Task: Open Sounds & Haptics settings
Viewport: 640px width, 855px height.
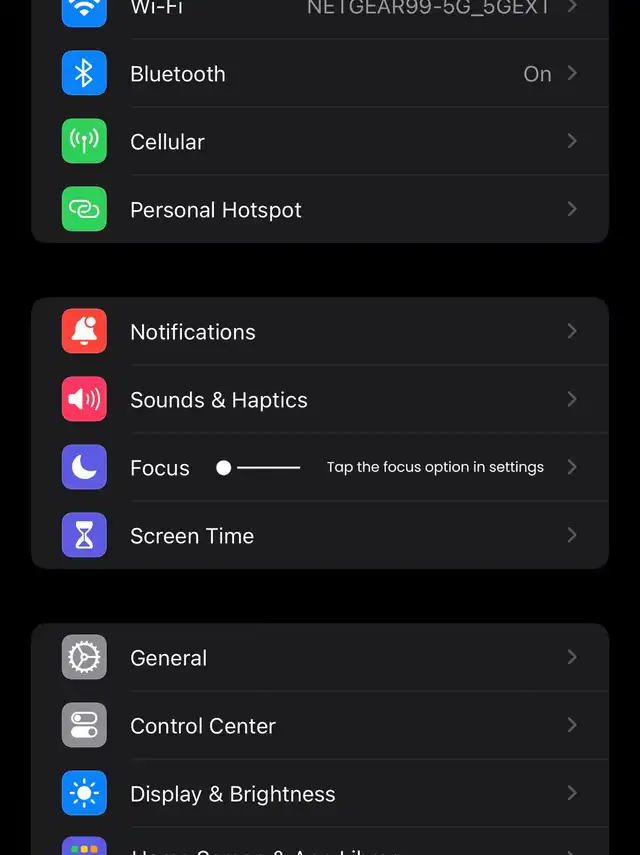Action: [320, 400]
